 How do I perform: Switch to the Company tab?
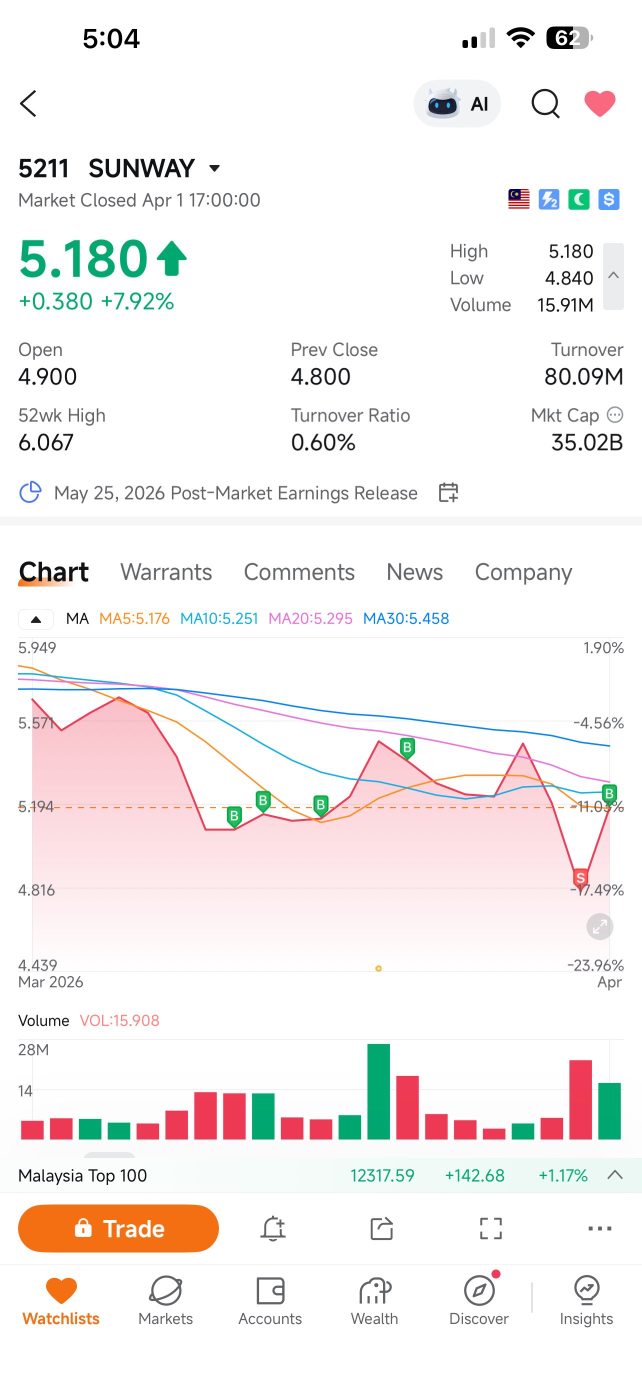pyautogui.click(x=523, y=572)
